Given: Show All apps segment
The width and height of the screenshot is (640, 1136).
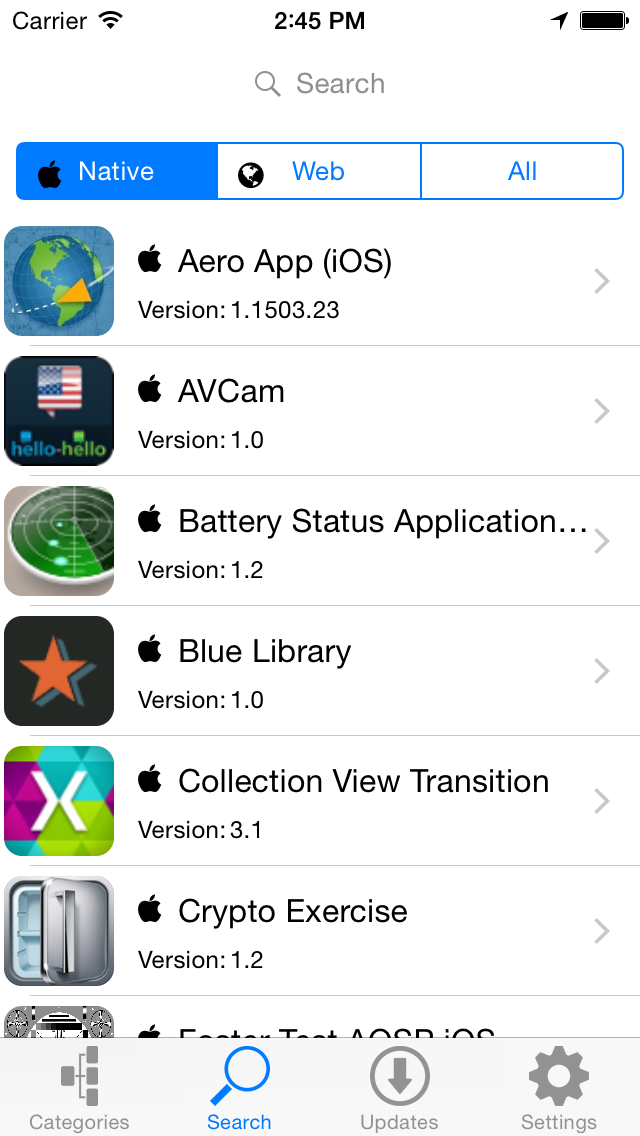Looking at the screenshot, I should coord(522,171).
